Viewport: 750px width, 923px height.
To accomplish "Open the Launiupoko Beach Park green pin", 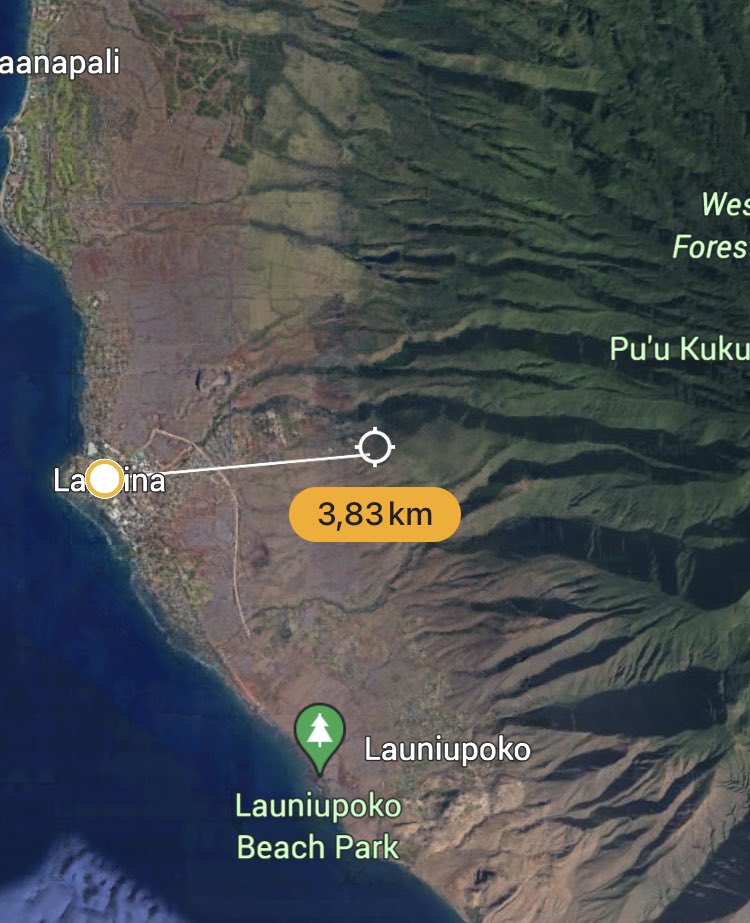I will (319, 736).
